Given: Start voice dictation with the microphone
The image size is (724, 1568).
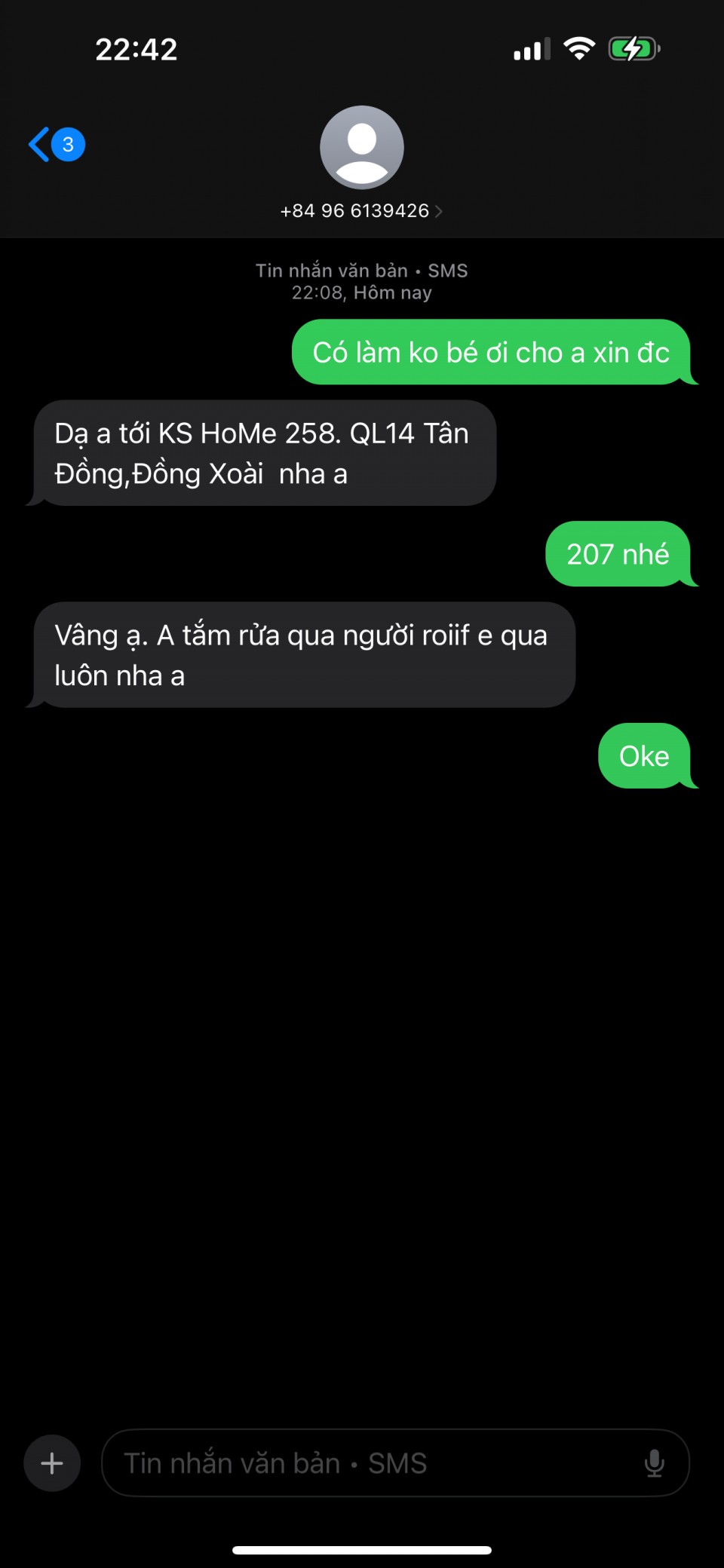Looking at the screenshot, I should click(654, 1463).
